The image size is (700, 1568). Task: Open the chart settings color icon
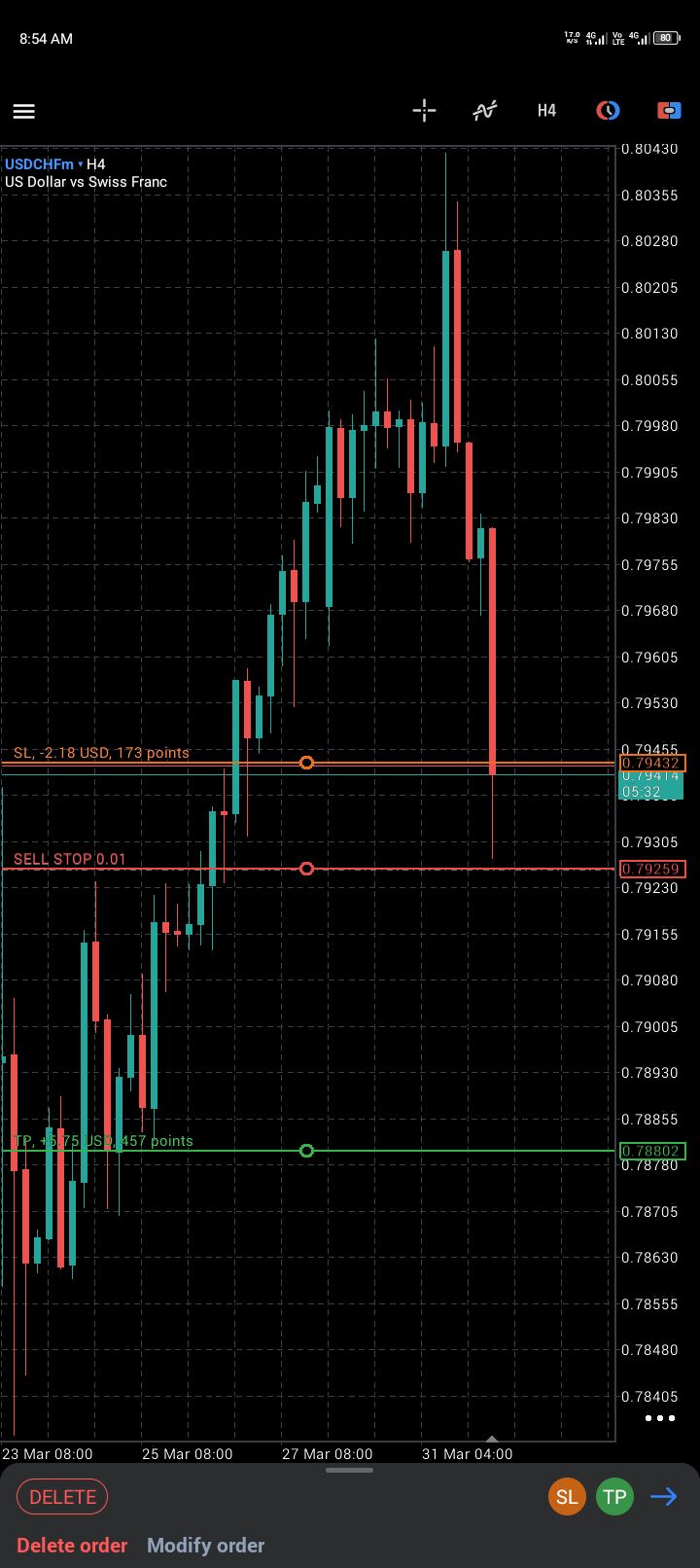tap(608, 110)
